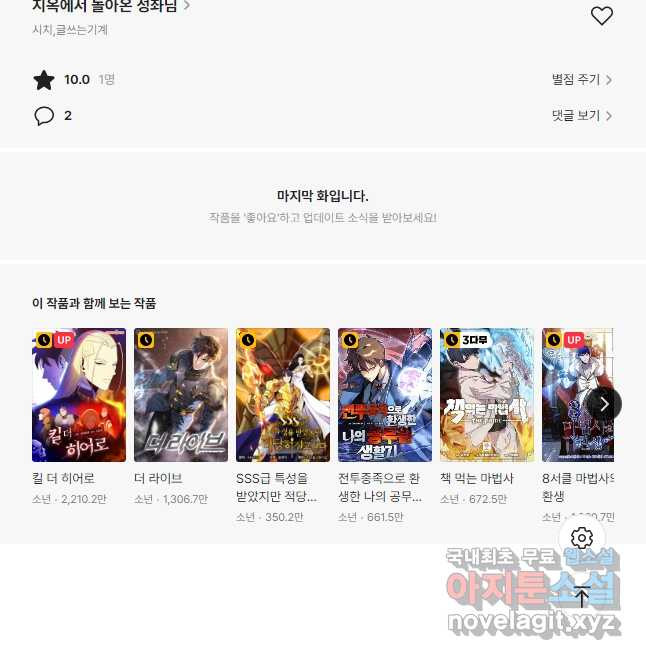Open SSS급 특성을 받았지만 webtoon
646x660 pixels.
pyautogui.click(x=283, y=395)
